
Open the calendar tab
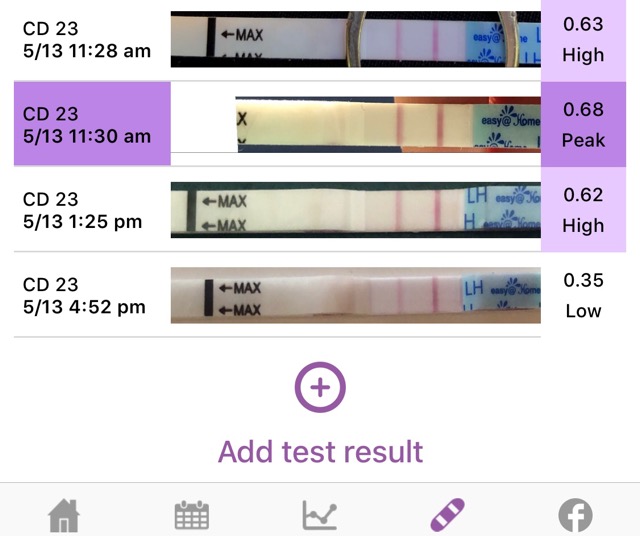pos(191,515)
